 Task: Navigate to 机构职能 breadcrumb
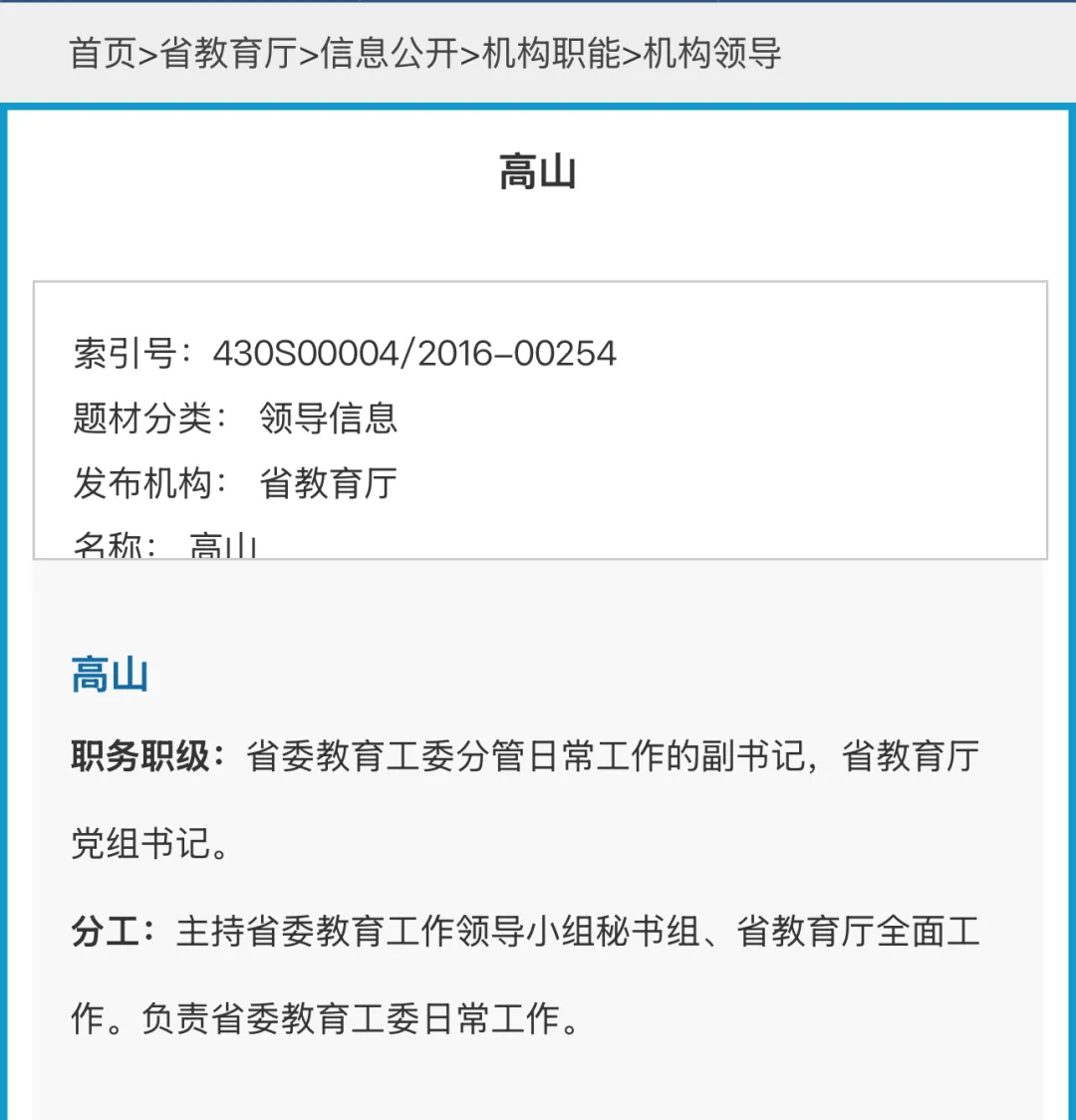[551, 54]
